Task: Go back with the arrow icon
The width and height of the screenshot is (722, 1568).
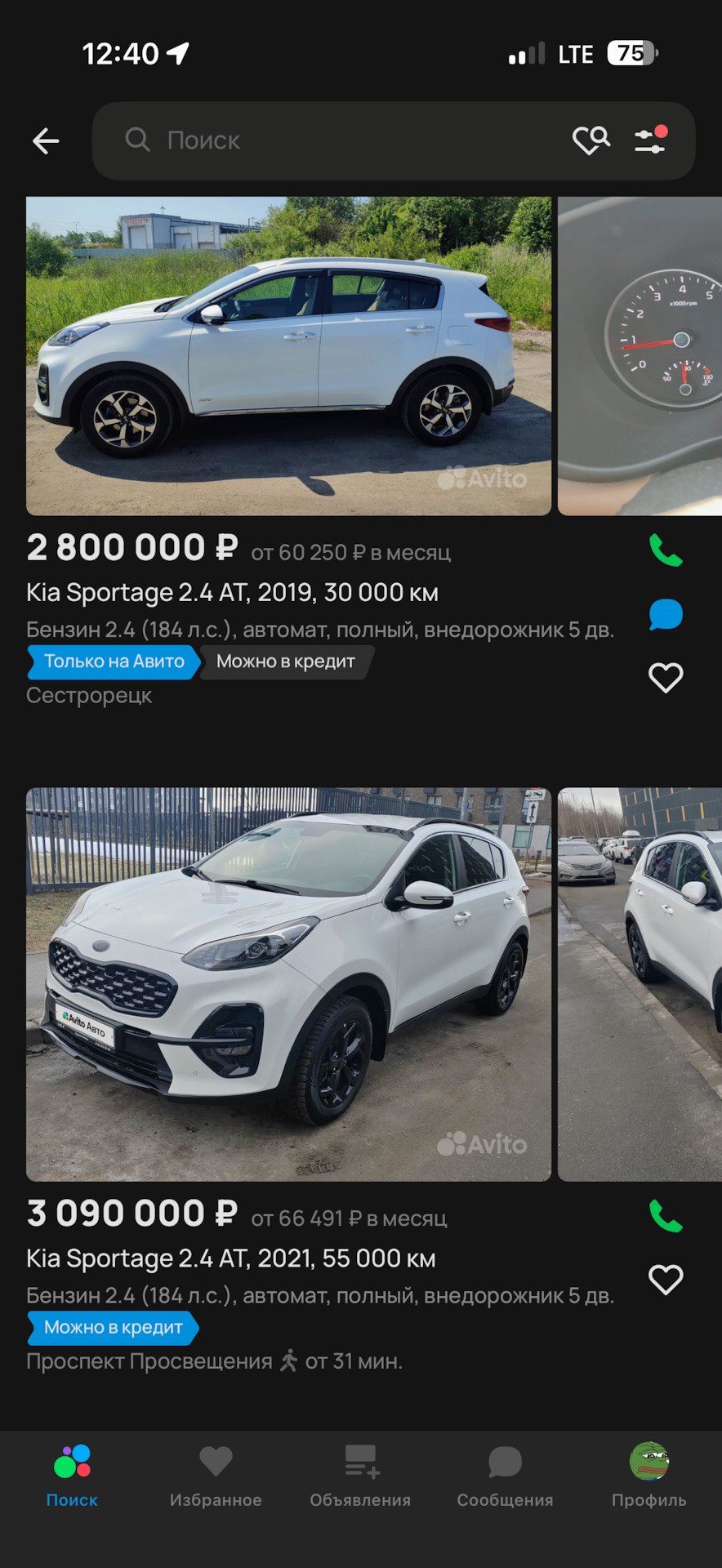Action: [x=46, y=141]
